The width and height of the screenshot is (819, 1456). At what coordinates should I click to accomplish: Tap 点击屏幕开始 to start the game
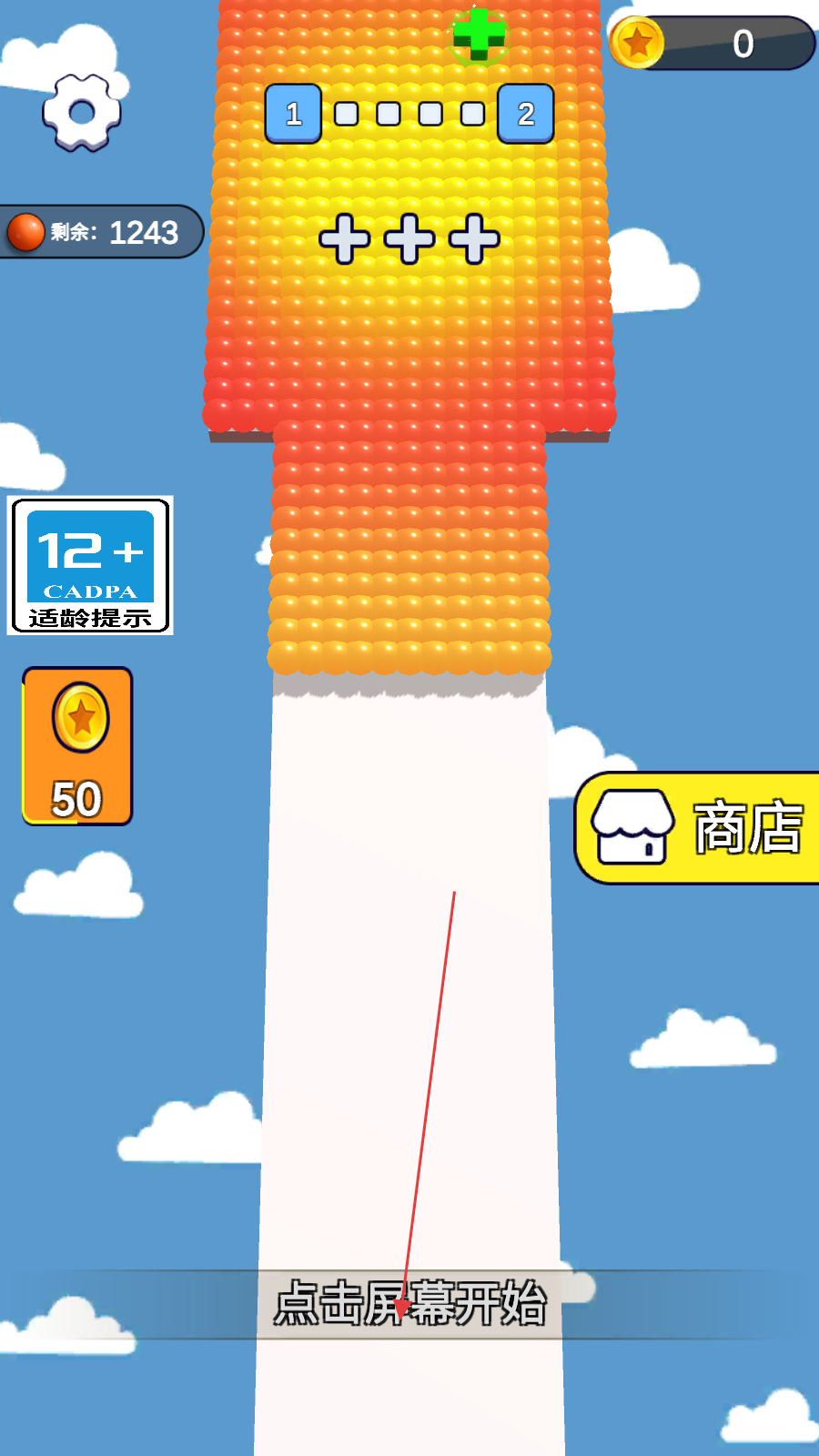[x=410, y=1303]
